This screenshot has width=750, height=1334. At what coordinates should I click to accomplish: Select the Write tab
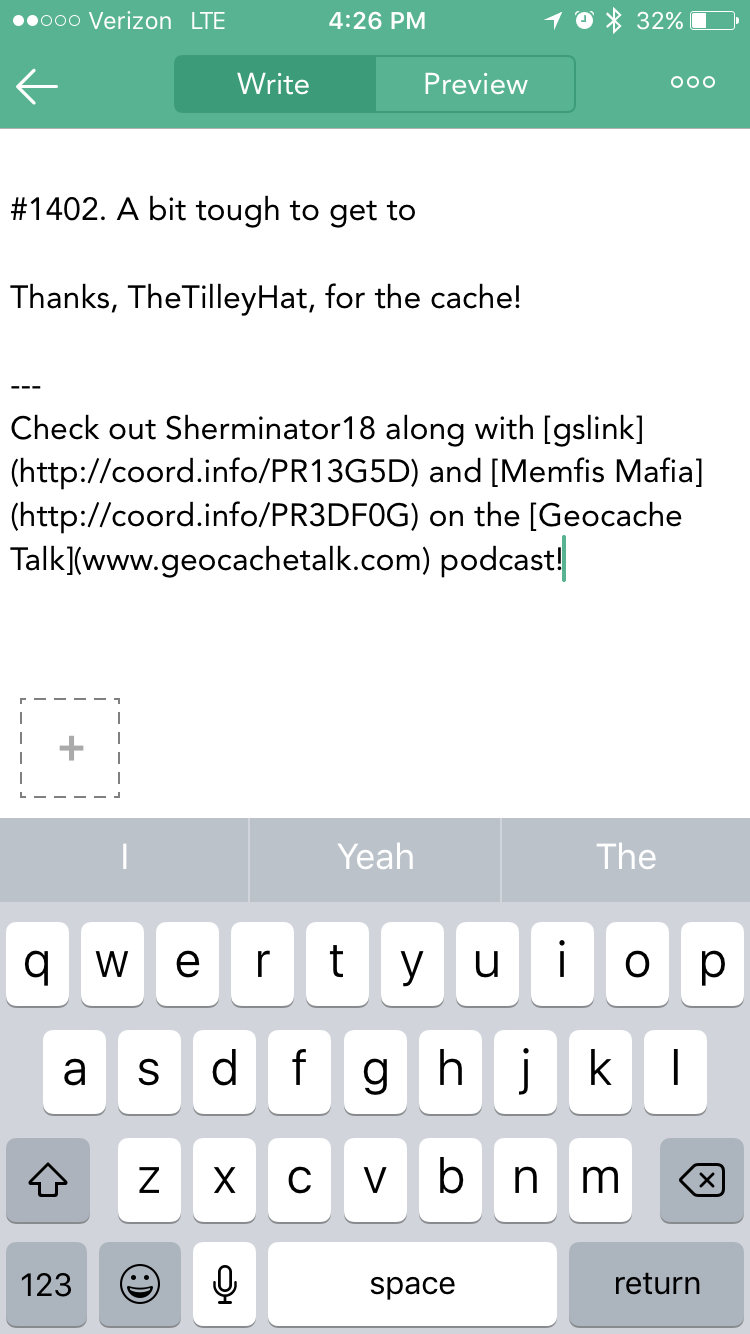(274, 84)
